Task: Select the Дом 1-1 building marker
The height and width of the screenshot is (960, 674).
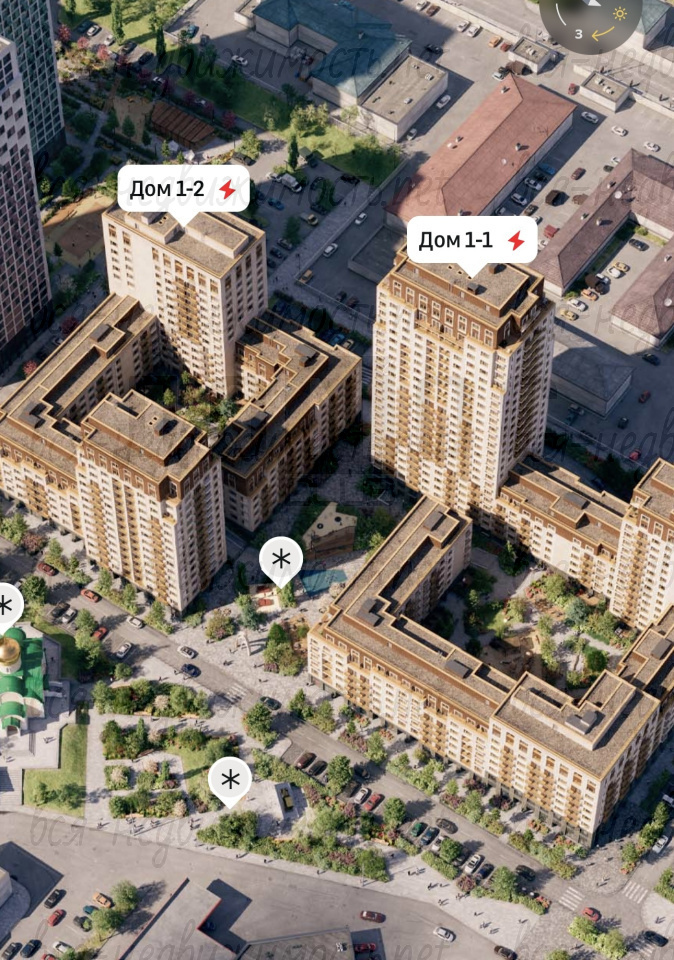Action: pyautogui.click(x=471, y=240)
